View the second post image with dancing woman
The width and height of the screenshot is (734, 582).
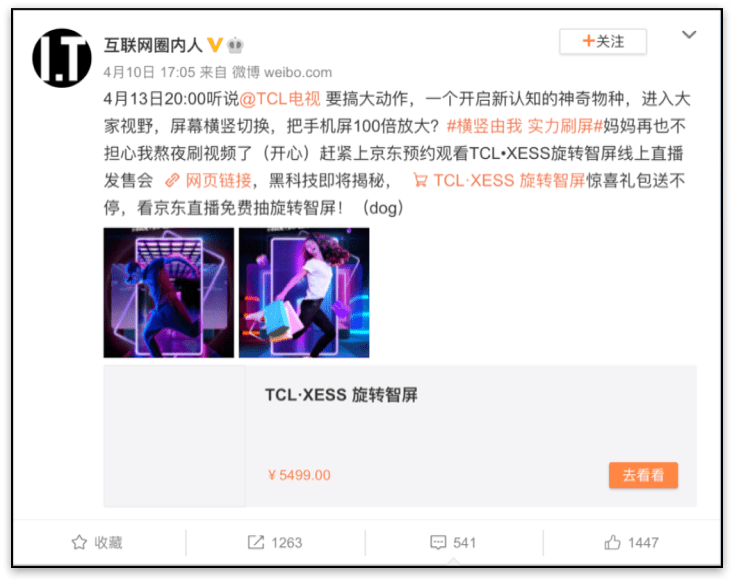(x=303, y=292)
